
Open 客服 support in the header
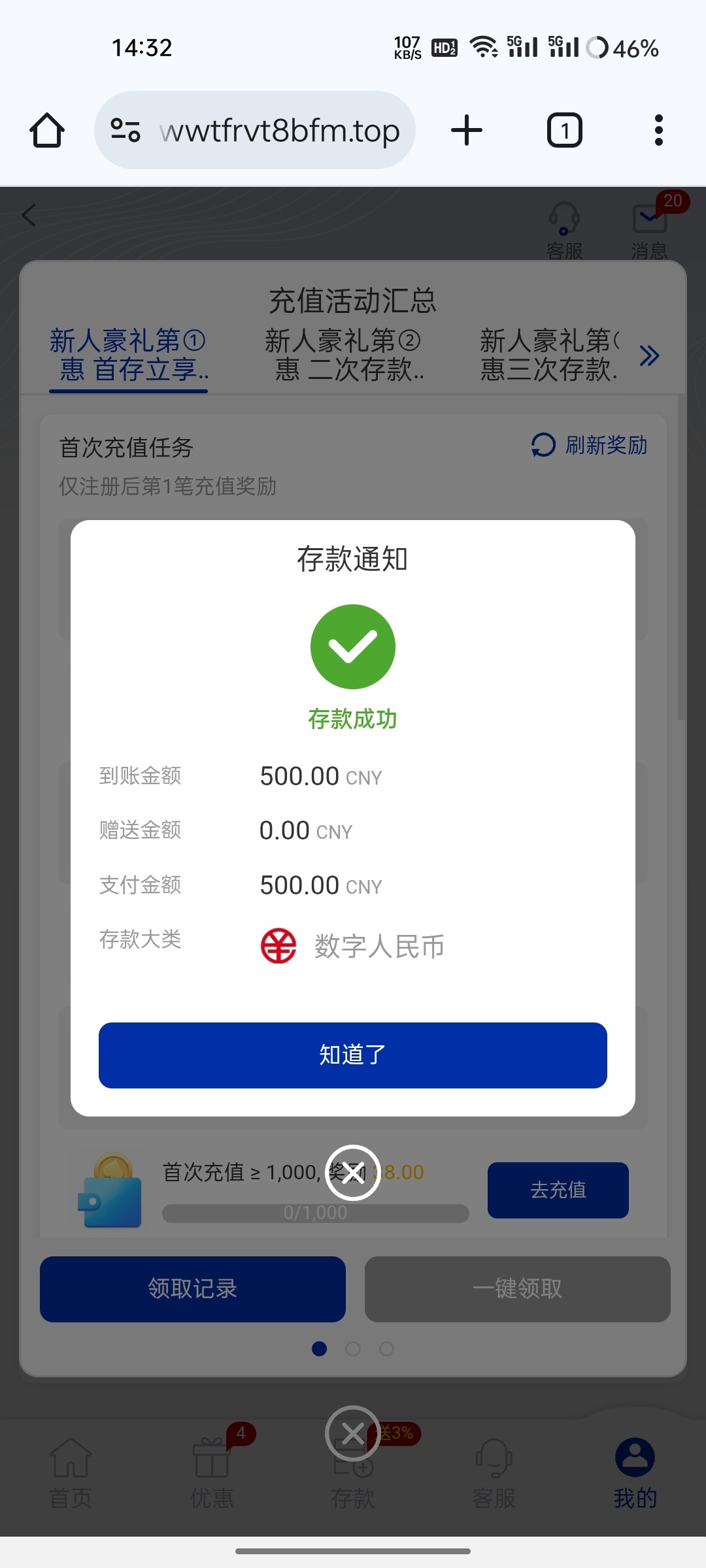pyautogui.click(x=564, y=230)
